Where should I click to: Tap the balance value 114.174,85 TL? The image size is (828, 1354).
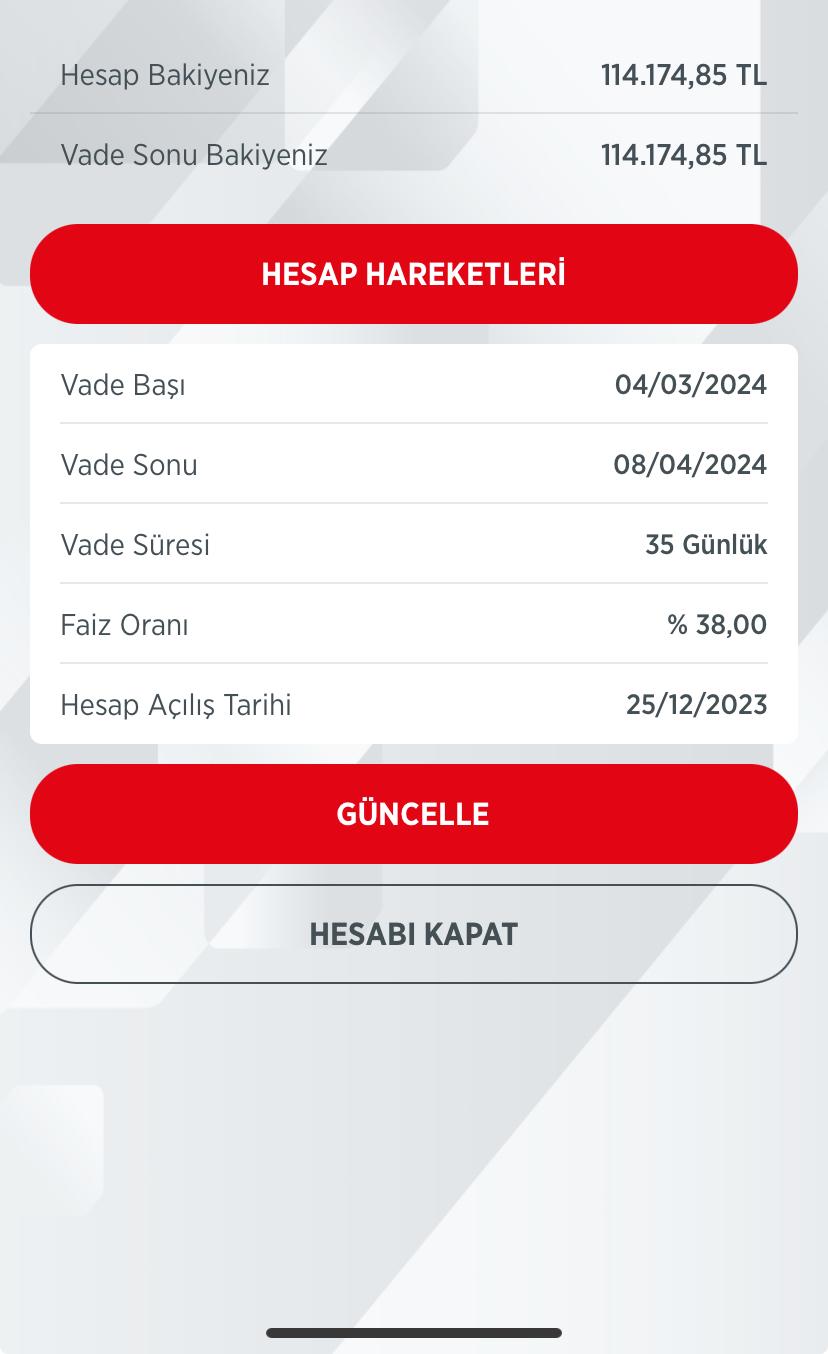(684, 75)
